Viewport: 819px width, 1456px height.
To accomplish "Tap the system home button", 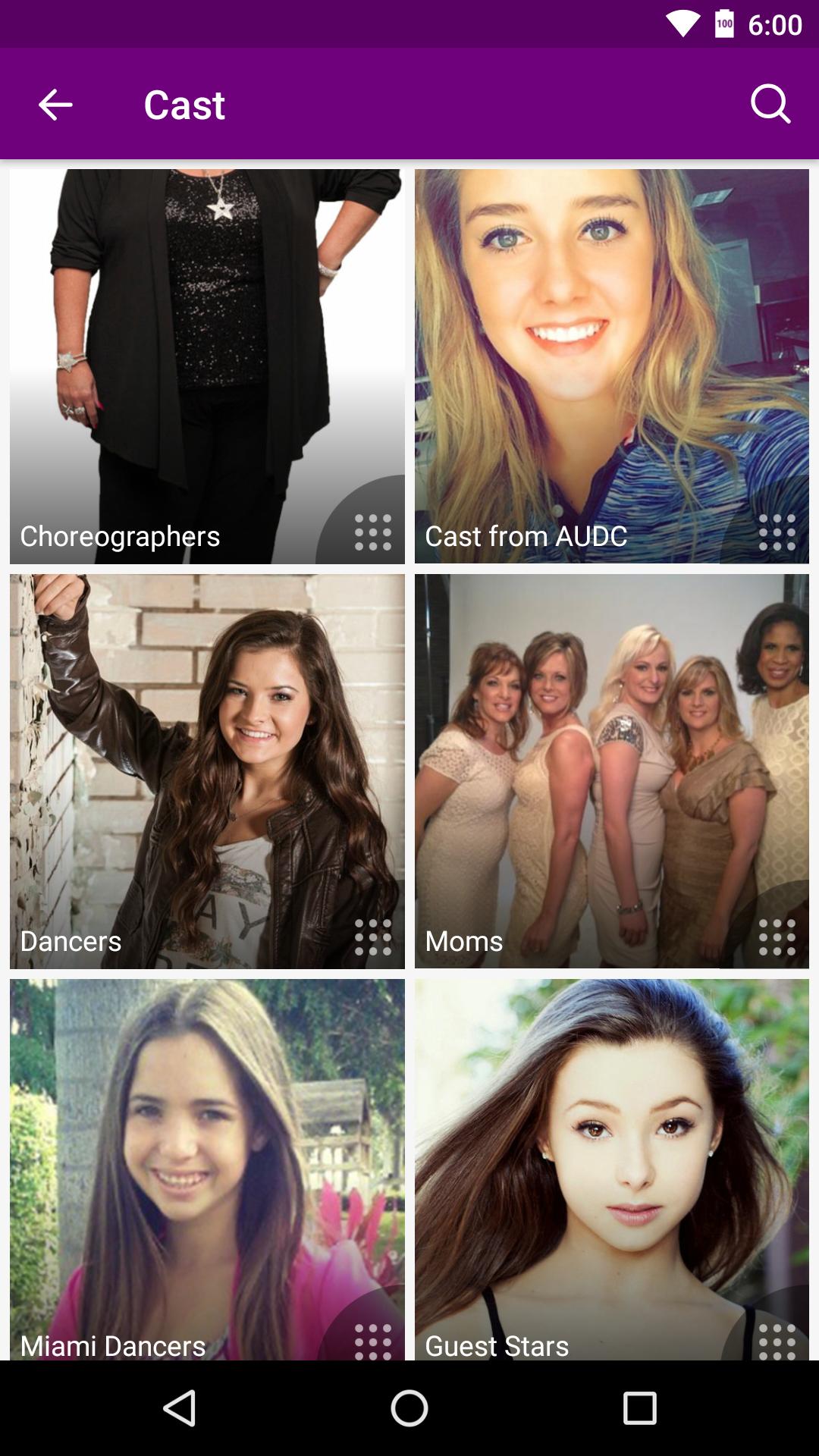I will pyautogui.click(x=409, y=1409).
